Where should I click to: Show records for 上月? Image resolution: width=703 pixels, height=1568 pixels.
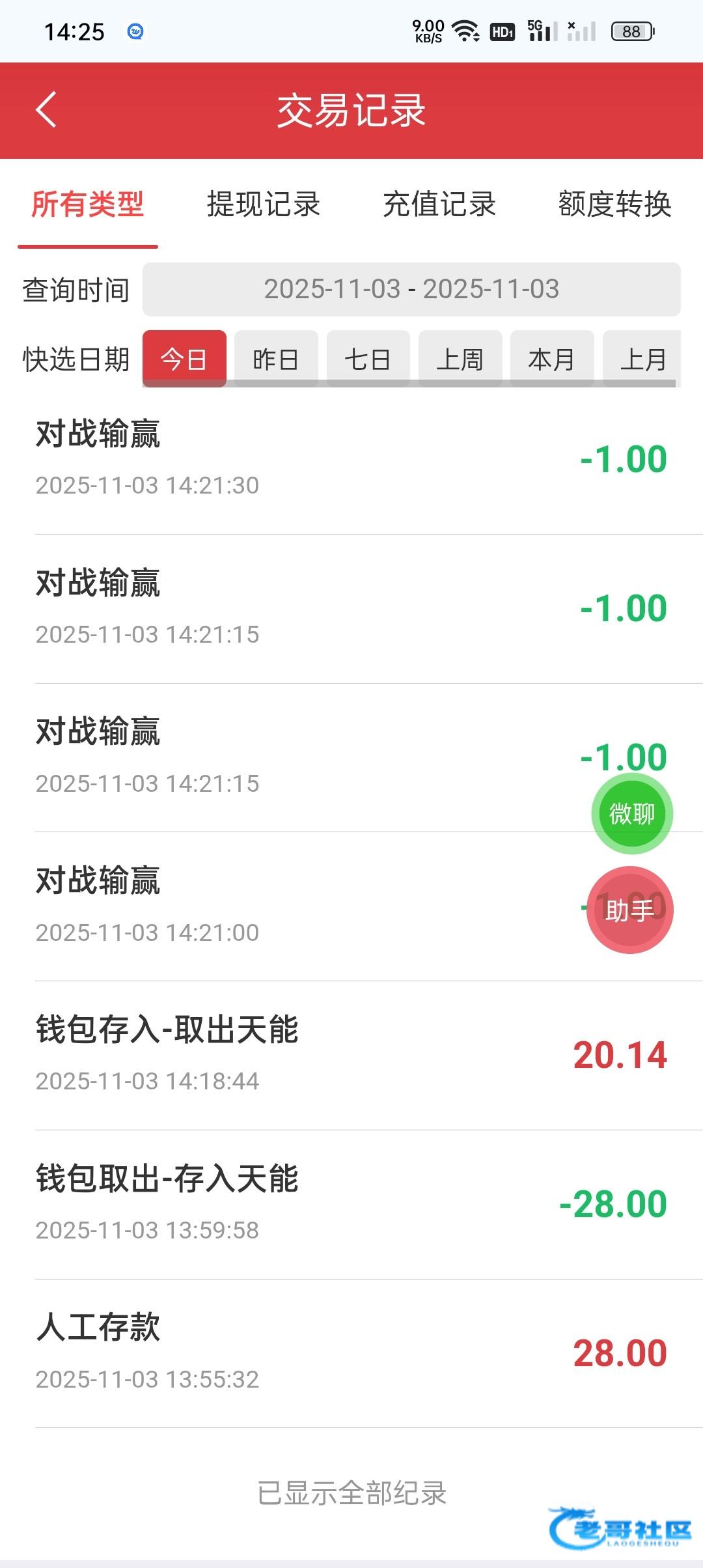tap(642, 359)
